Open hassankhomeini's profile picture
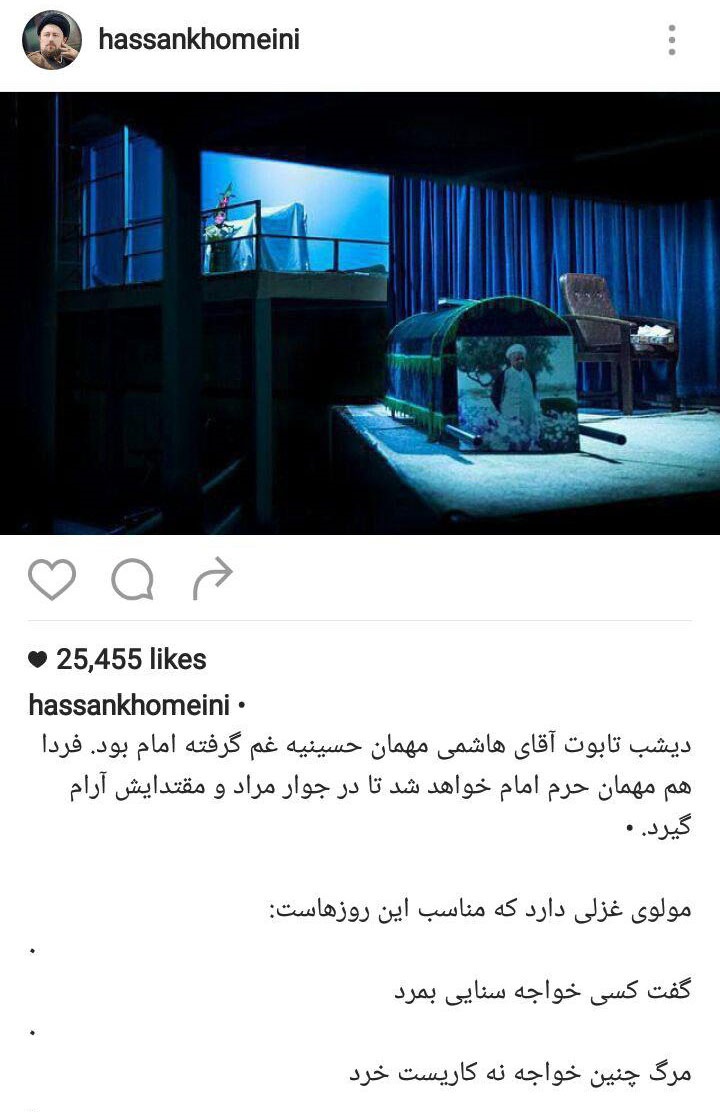Screen dimensions: 720x1112 (x=52, y=41)
